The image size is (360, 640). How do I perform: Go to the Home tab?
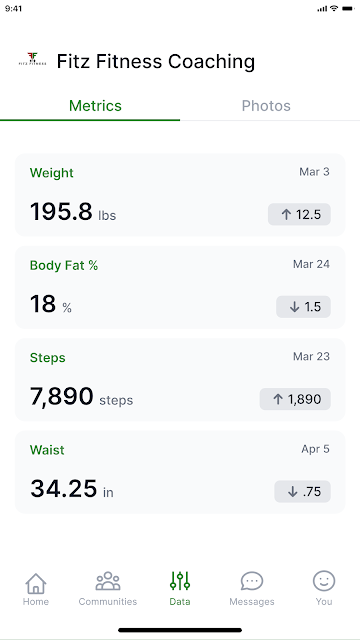point(36,589)
